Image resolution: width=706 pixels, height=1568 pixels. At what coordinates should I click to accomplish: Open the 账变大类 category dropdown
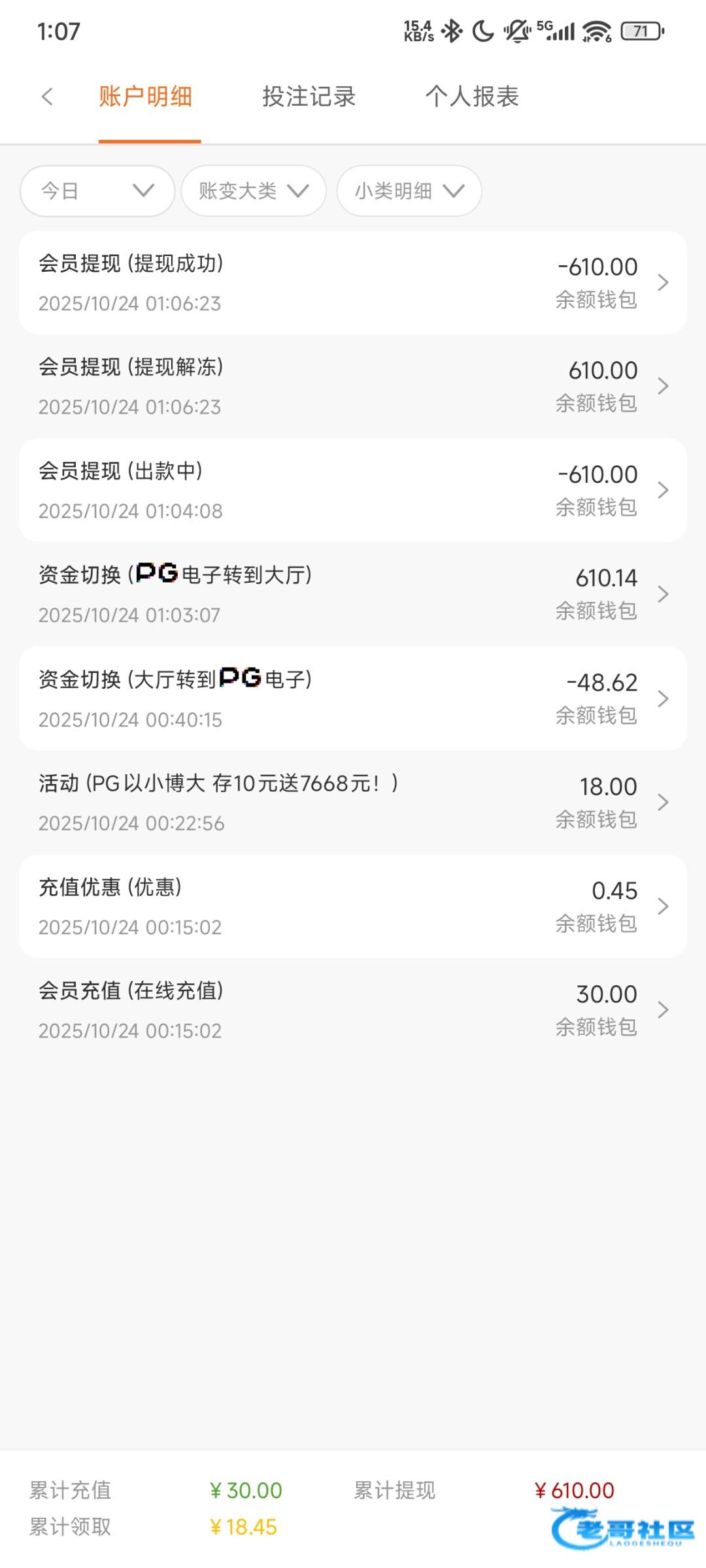click(x=254, y=191)
